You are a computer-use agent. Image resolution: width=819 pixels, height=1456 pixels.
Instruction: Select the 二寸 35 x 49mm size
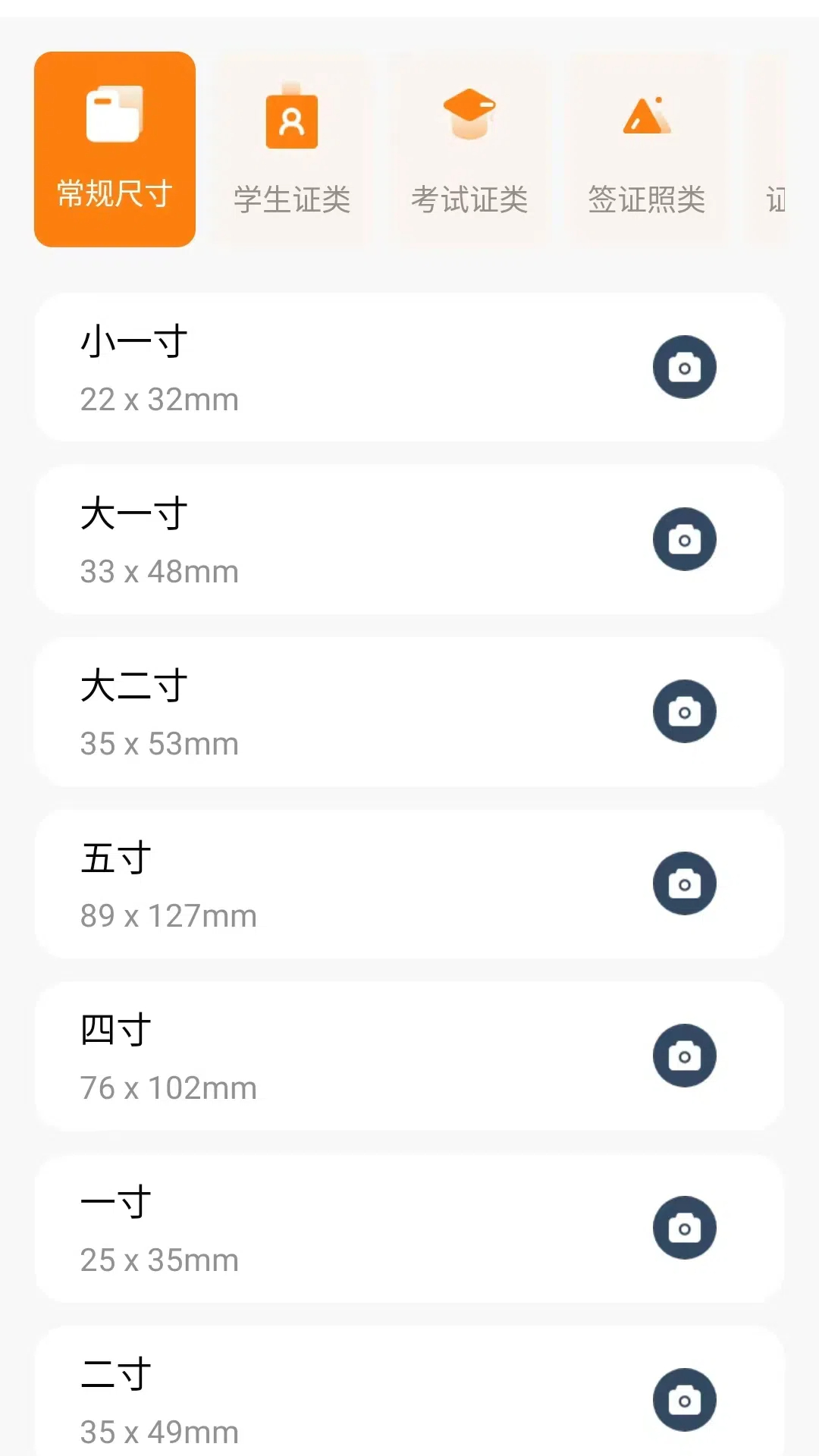point(303,1401)
